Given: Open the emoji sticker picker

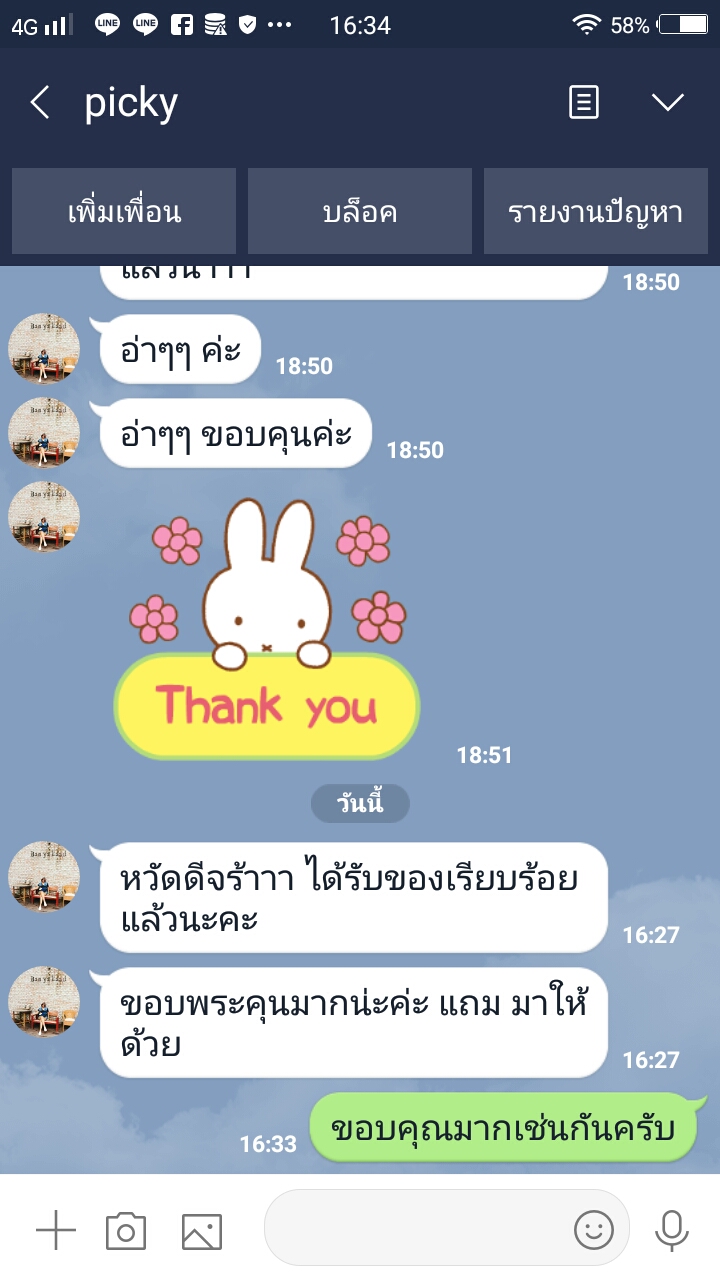Looking at the screenshot, I should tap(593, 1229).
